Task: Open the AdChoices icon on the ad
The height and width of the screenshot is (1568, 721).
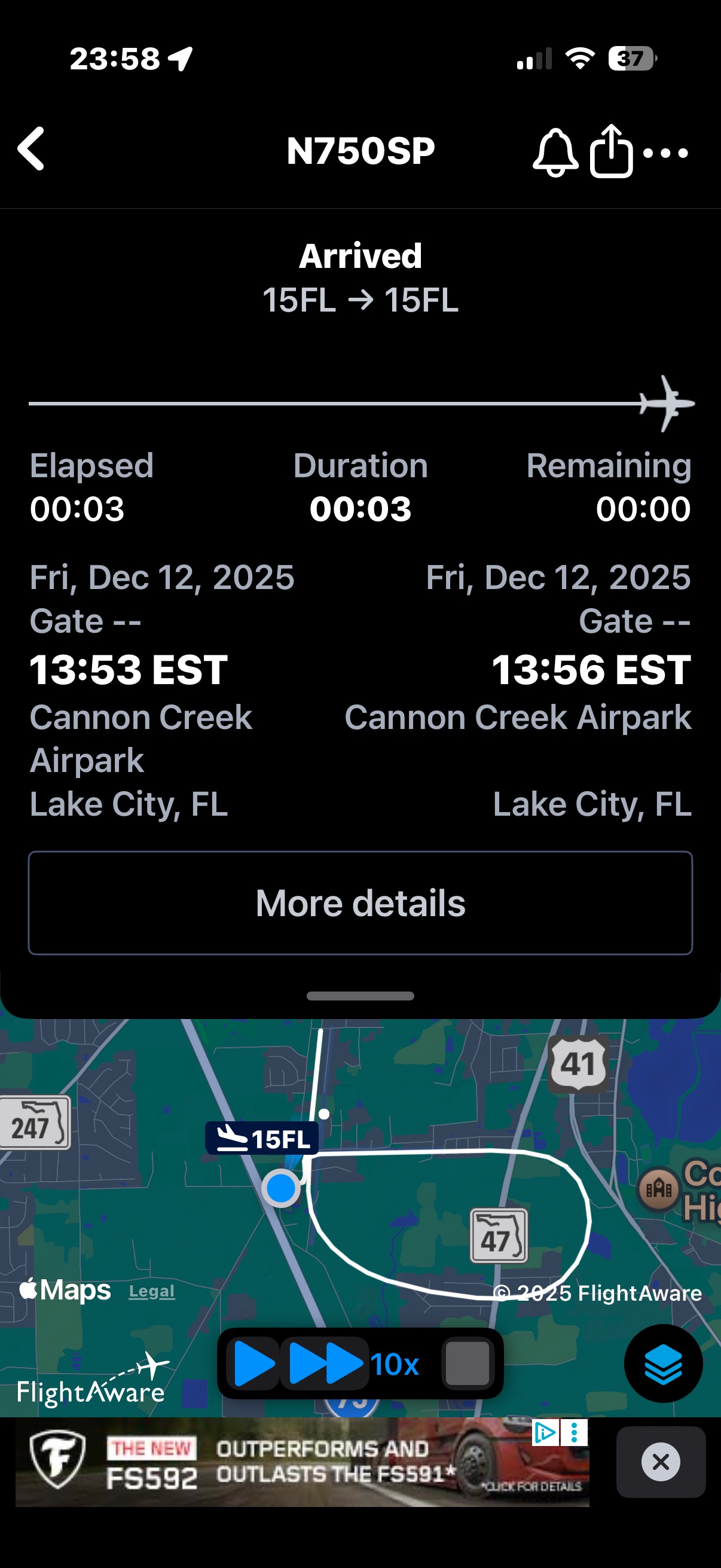Action: 544,1432
